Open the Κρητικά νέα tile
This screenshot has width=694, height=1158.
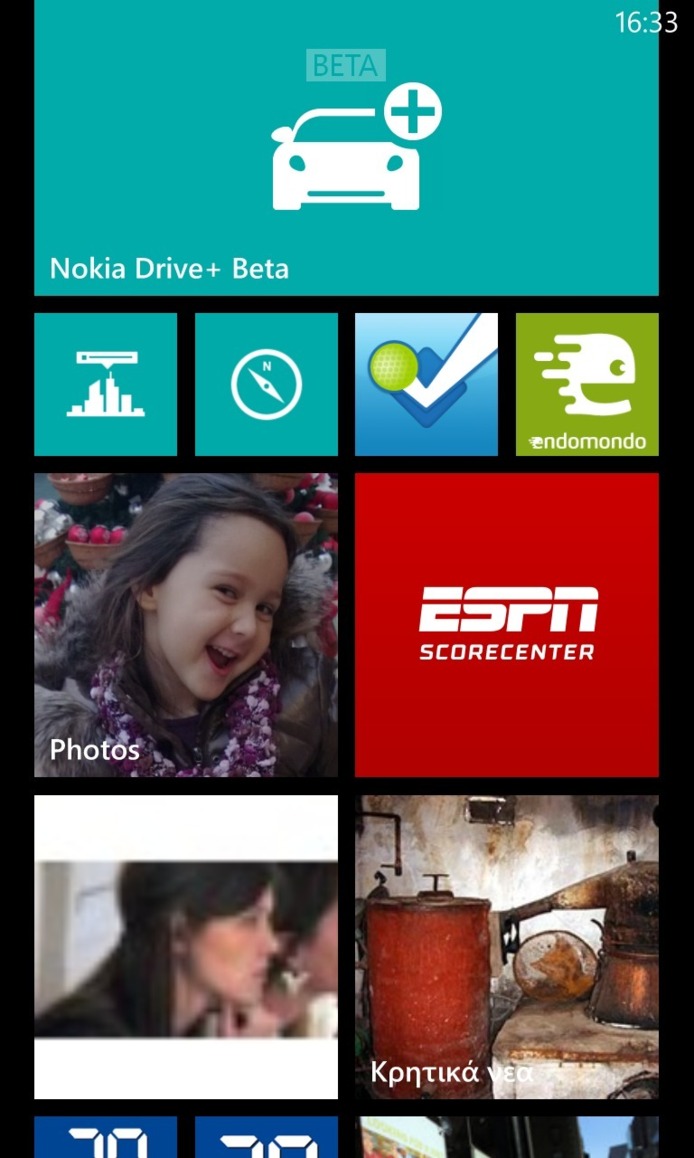[x=506, y=946]
